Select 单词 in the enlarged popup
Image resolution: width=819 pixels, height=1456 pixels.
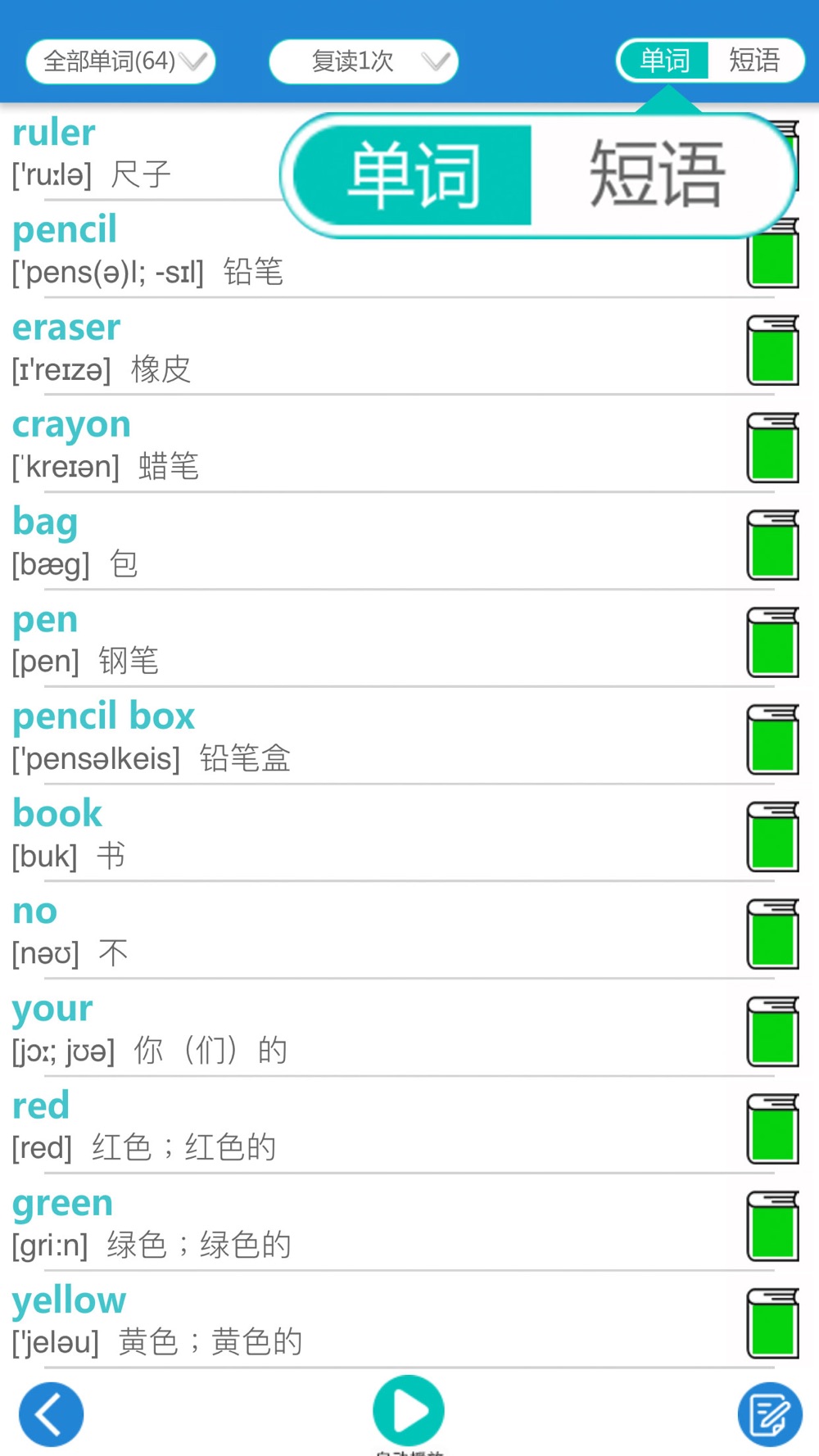(x=413, y=174)
